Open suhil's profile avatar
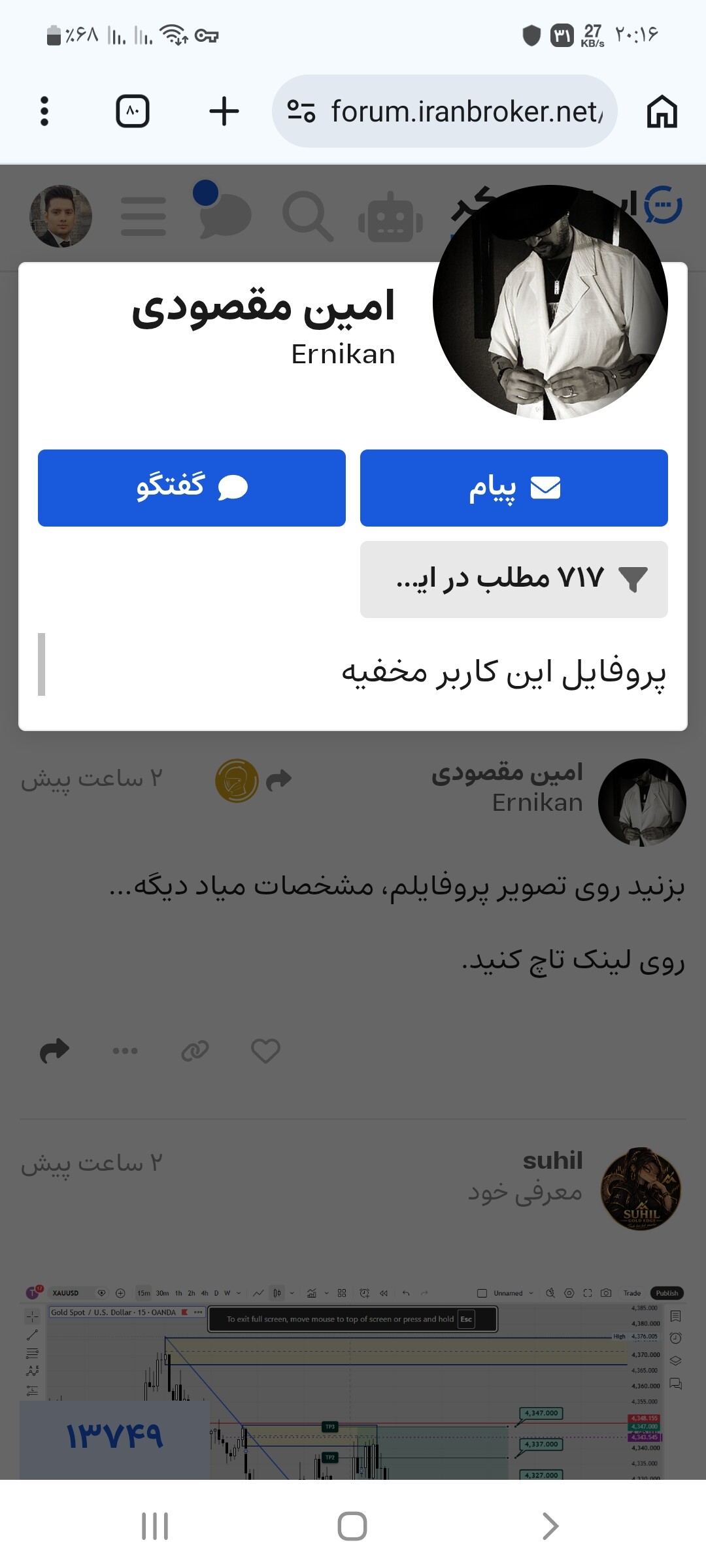This screenshot has width=706, height=1568. pyautogui.click(x=641, y=1189)
